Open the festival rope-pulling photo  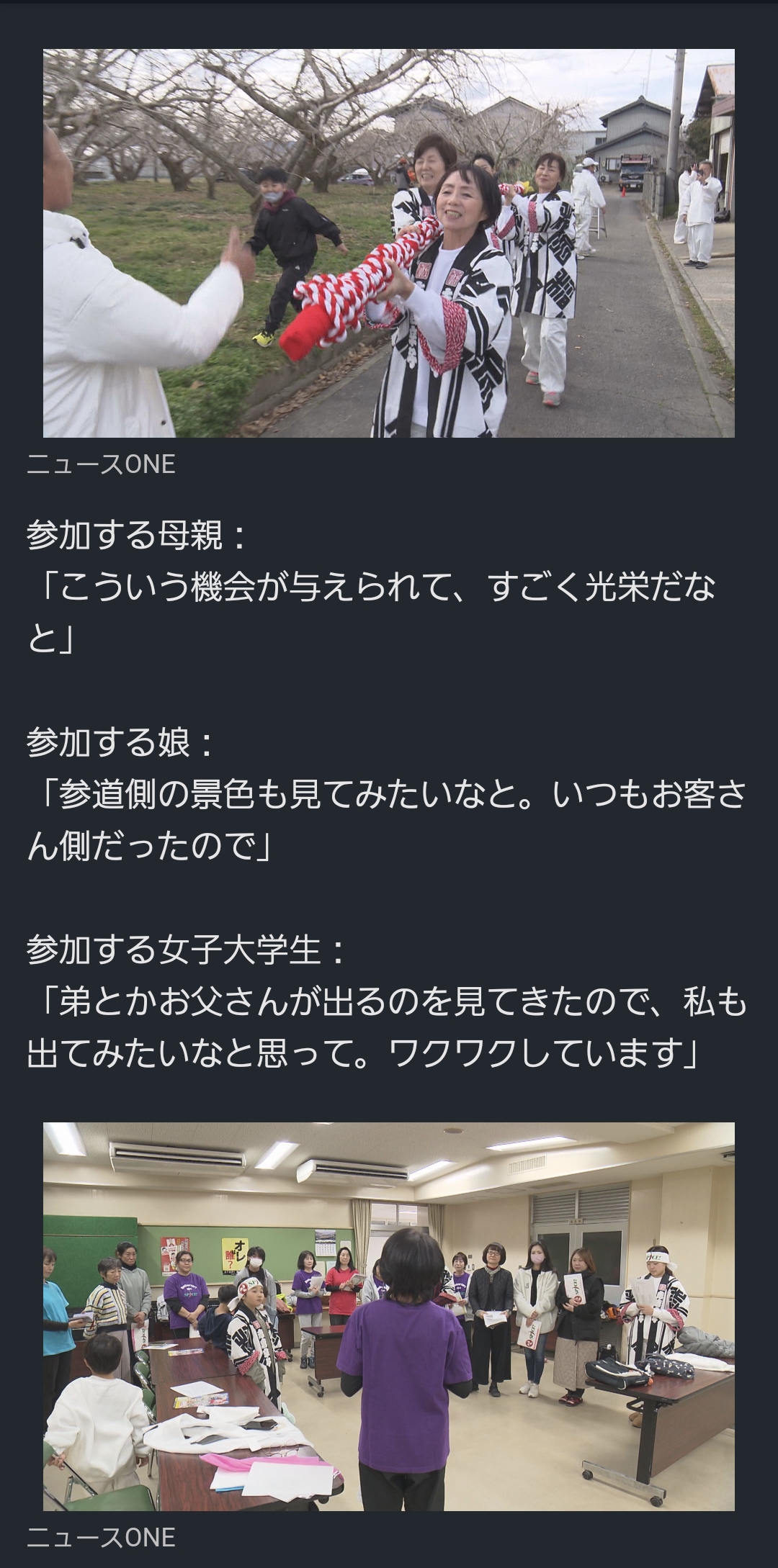point(389,243)
